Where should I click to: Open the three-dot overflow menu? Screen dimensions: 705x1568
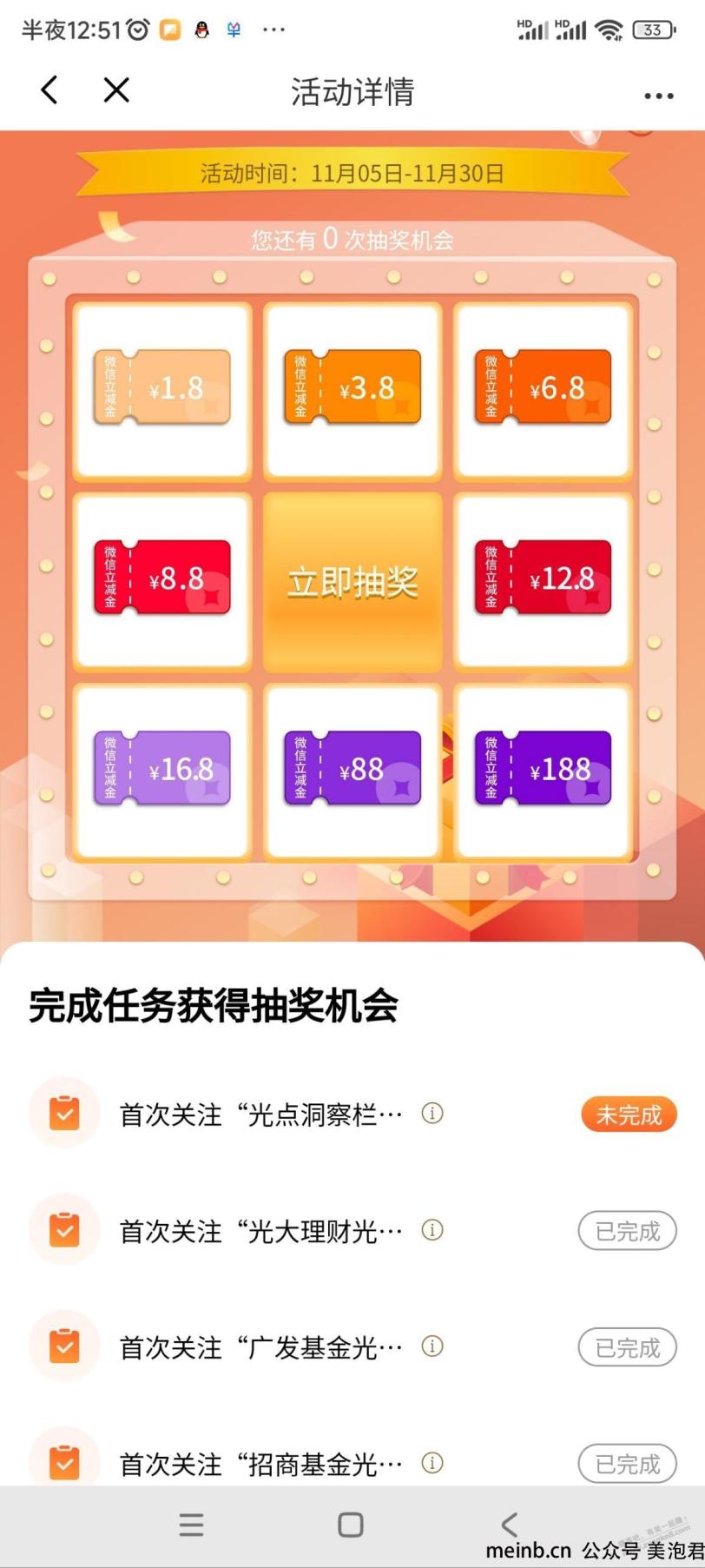pos(658,96)
